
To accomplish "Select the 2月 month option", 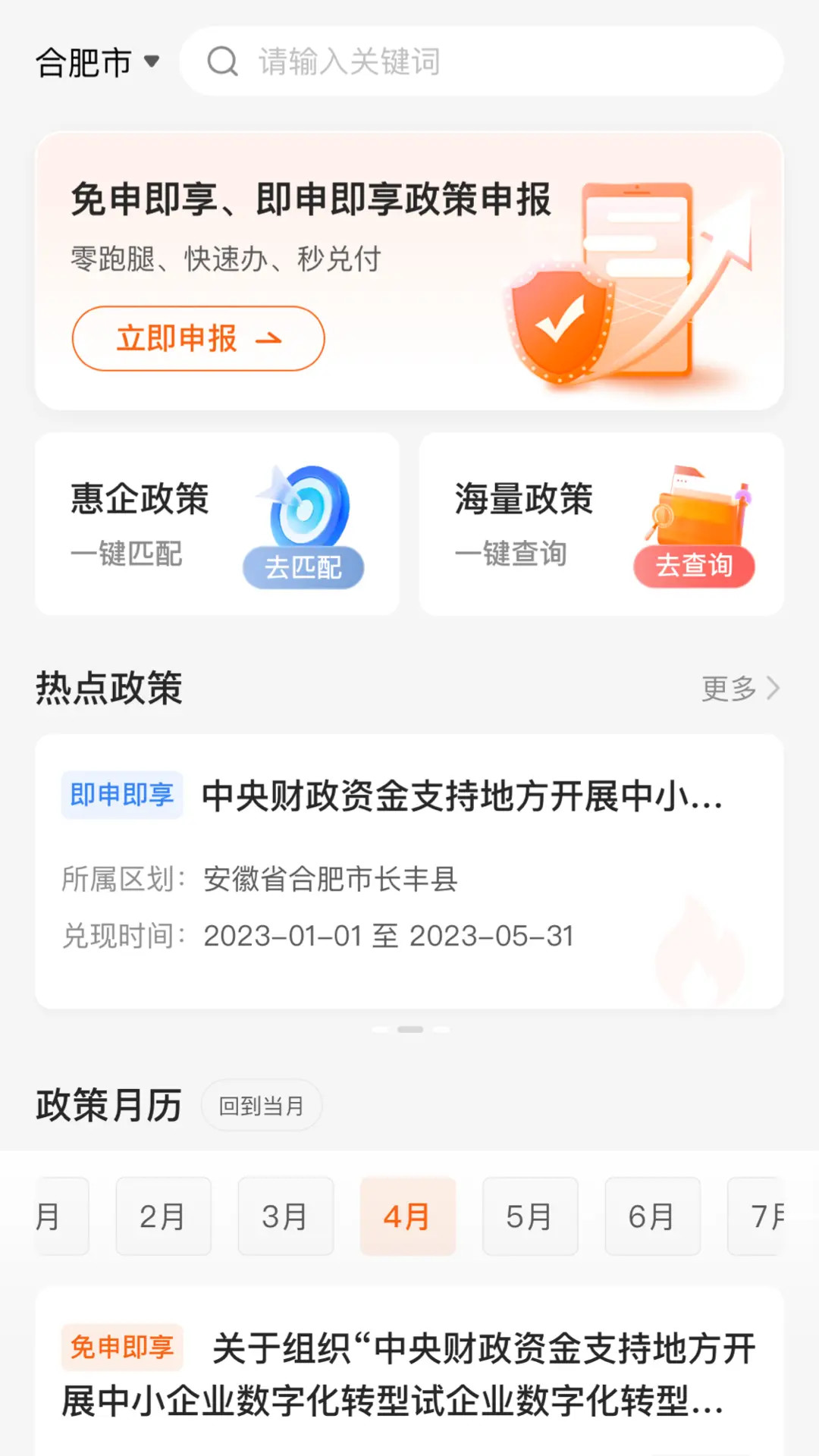I will tap(164, 1216).
